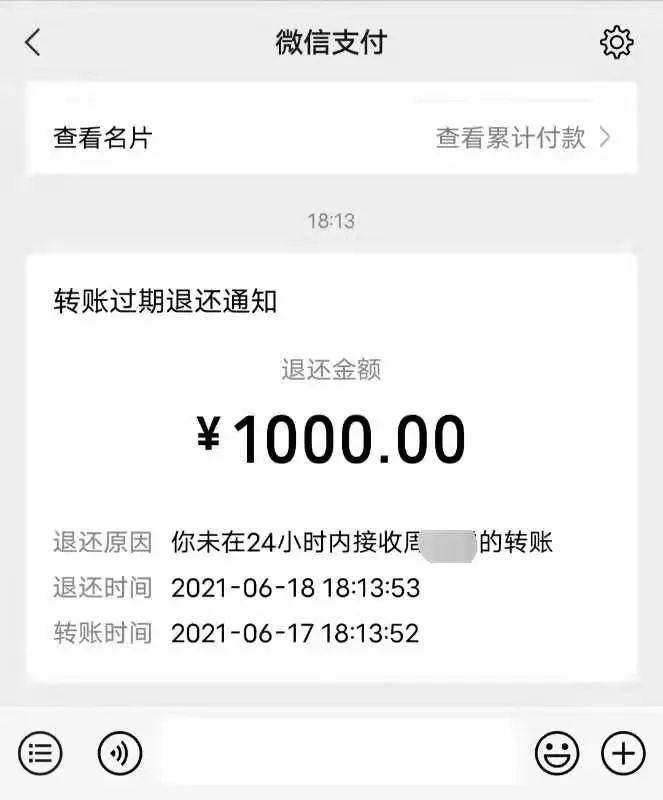663x800 pixels.
Task: Open the service menu list icon
Action: [x=40, y=752]
